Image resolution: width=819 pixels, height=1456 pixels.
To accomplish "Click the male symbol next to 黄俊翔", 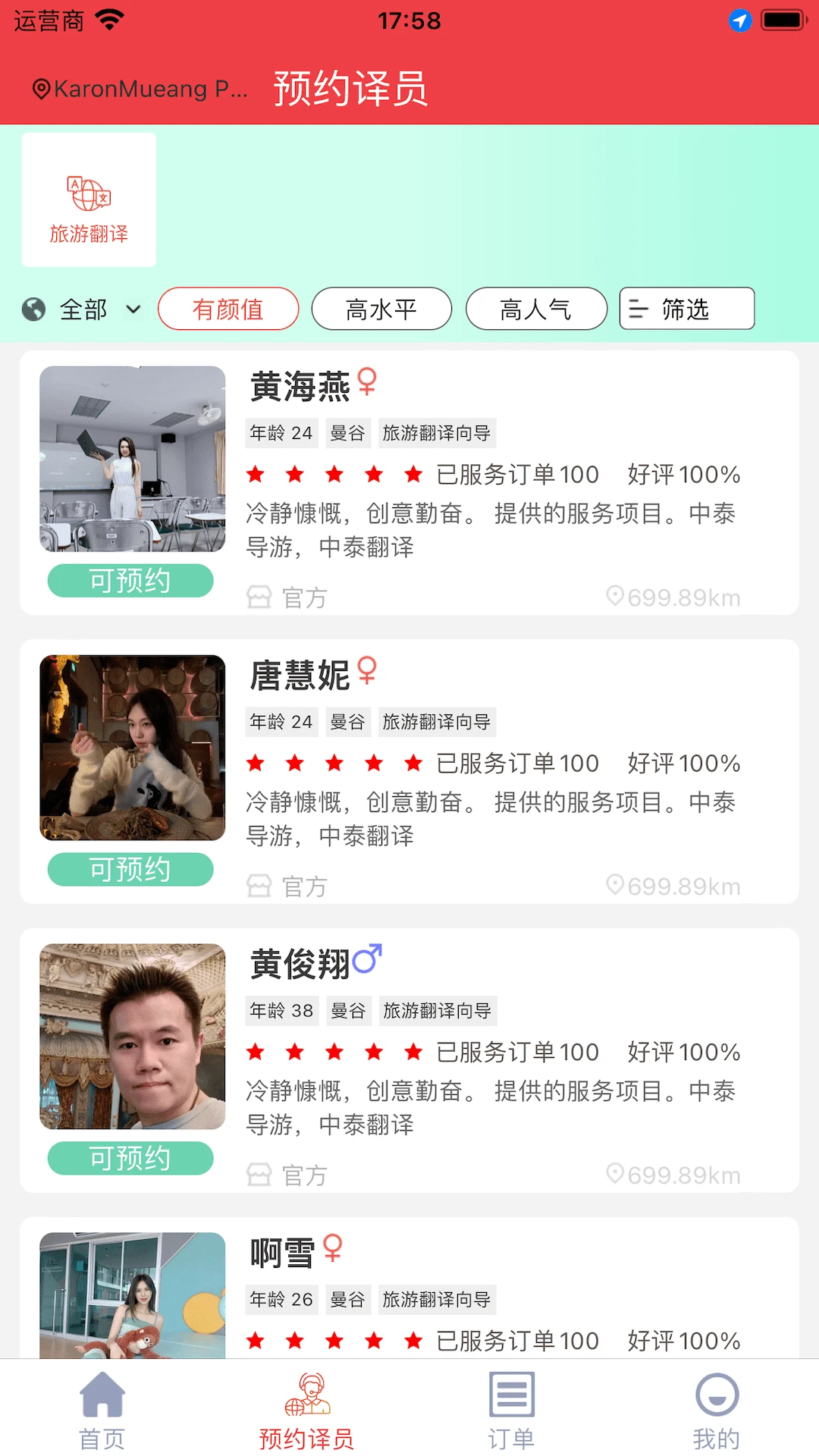I will pyautogui.click(x=367, y=960).
